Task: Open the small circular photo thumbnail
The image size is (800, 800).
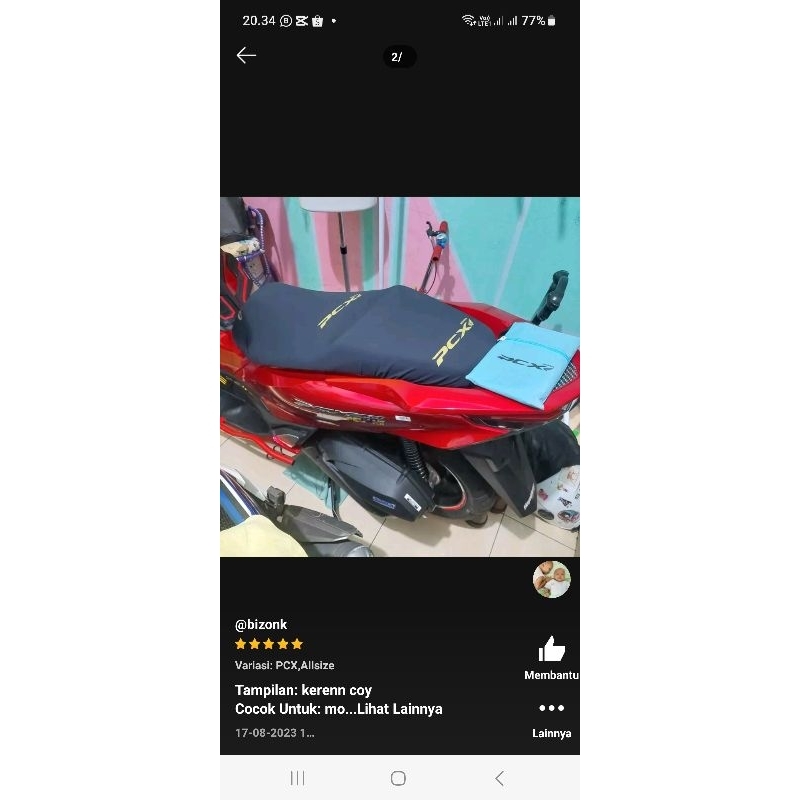Action: click(x=551, y=579)
